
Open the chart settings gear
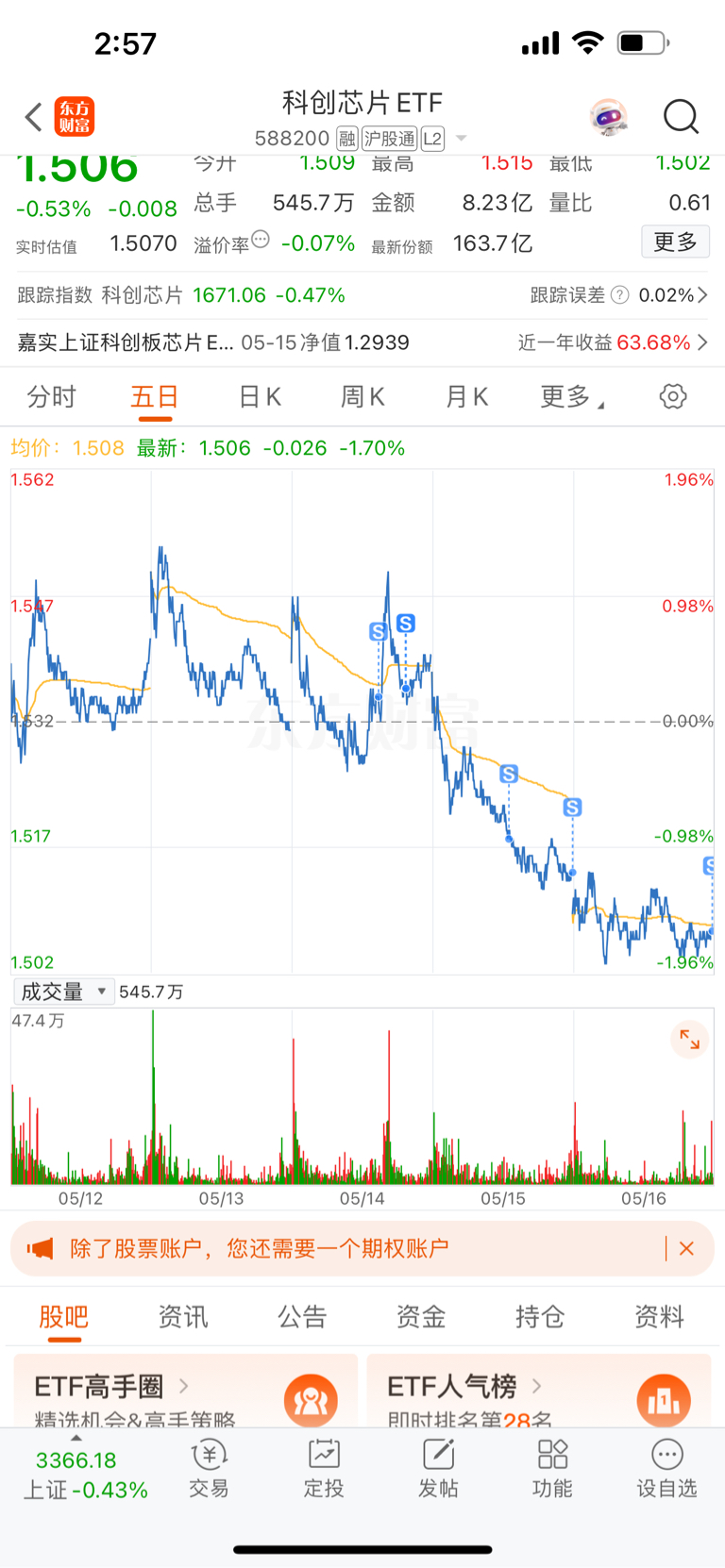[x=672, y=396]
